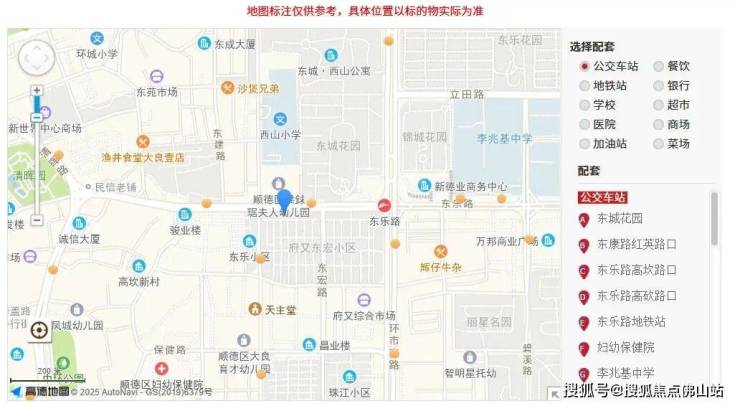This screenshot has height=406, width=740.
Task: Select the 菜场 radio option
Action: pos(658,144)
